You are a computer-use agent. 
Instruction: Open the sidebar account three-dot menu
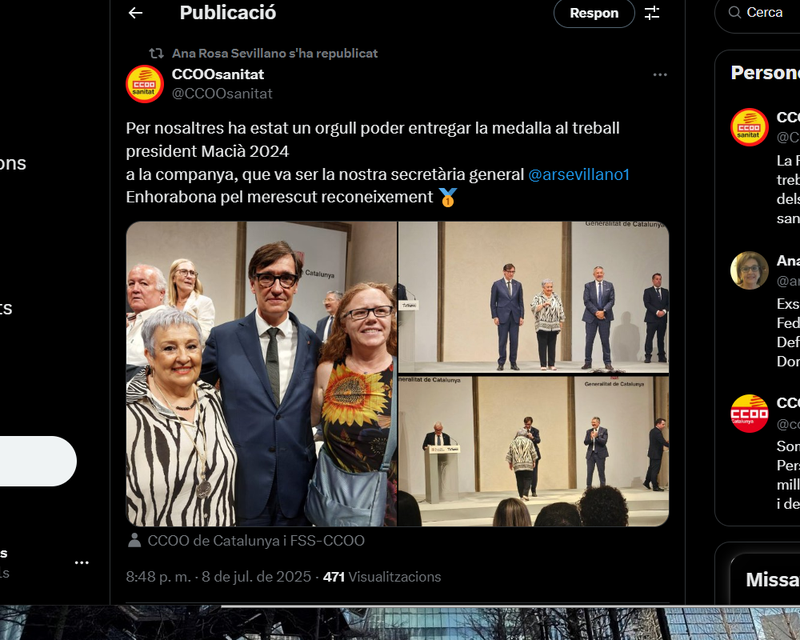pos(82,563)
